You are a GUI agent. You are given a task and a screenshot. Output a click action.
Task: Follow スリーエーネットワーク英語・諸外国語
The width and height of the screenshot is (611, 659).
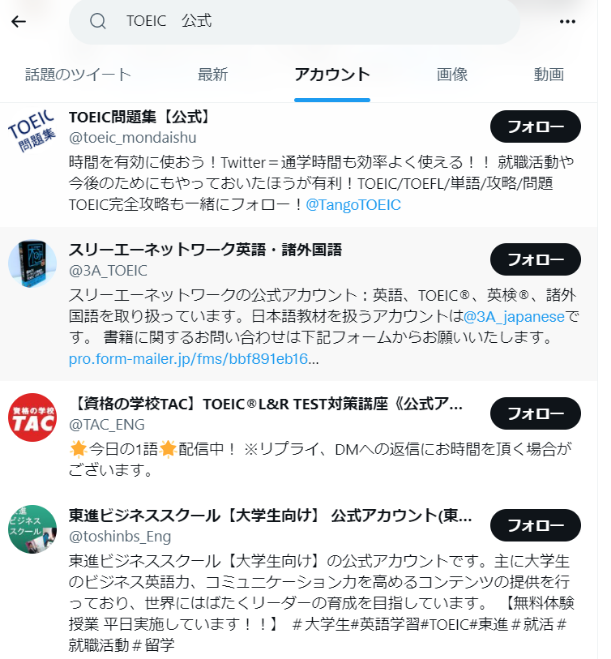[x=535, y=259]
